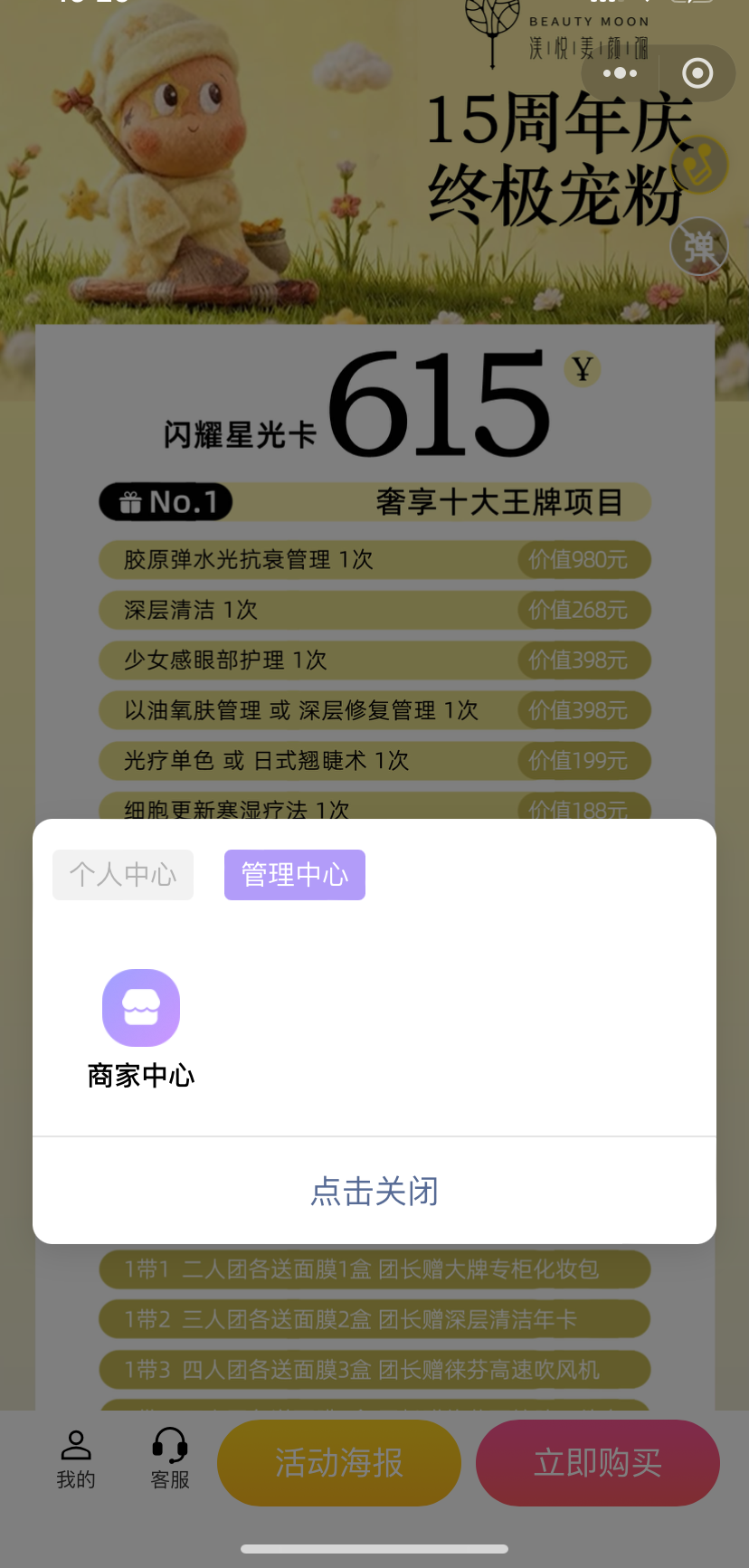
Task: Tap the 弹 bullet-comment toggle
Action: pos(699,246)
